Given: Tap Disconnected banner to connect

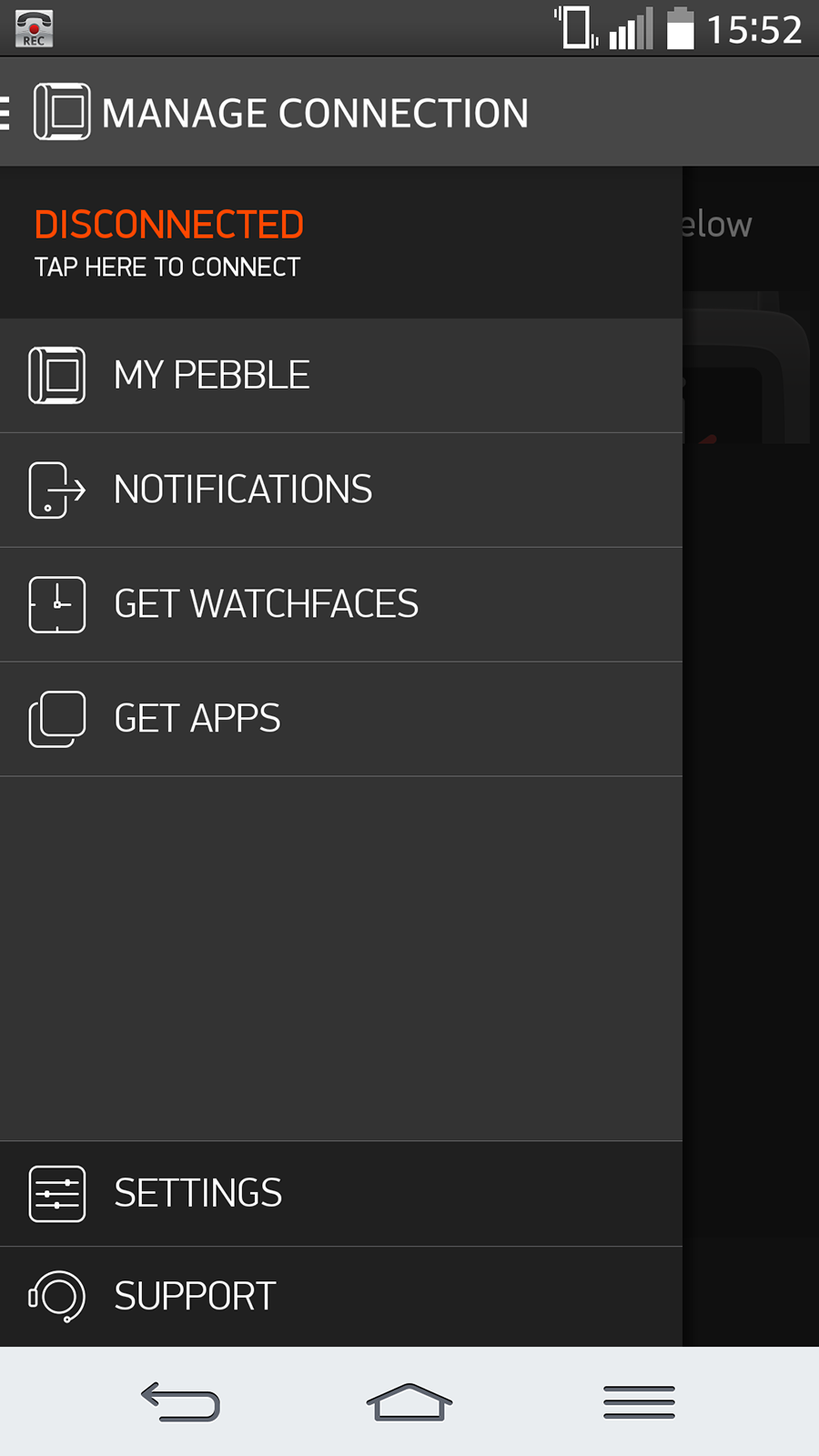Looking at the screenshot, I should point(341,243).
